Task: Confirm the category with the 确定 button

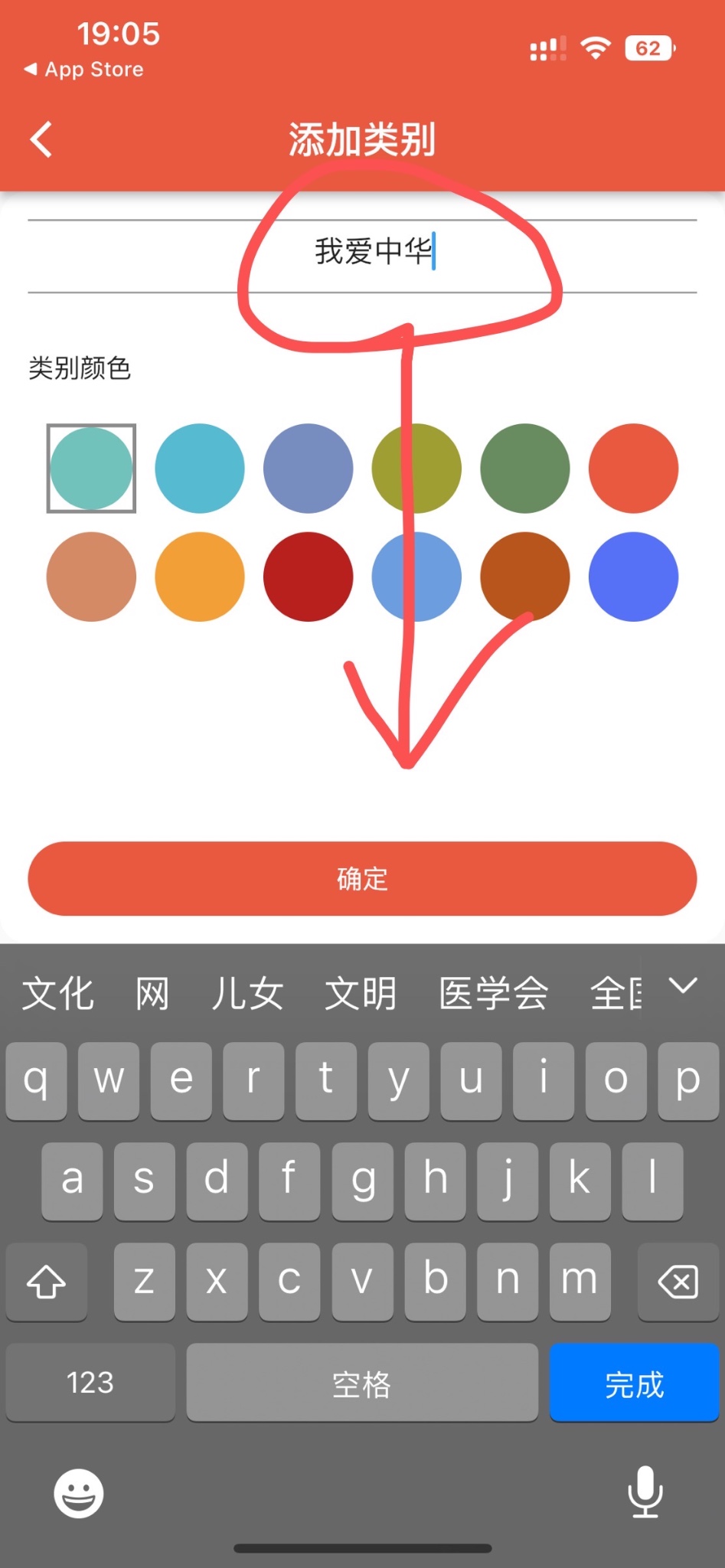Action: click(x=362, y=878)
